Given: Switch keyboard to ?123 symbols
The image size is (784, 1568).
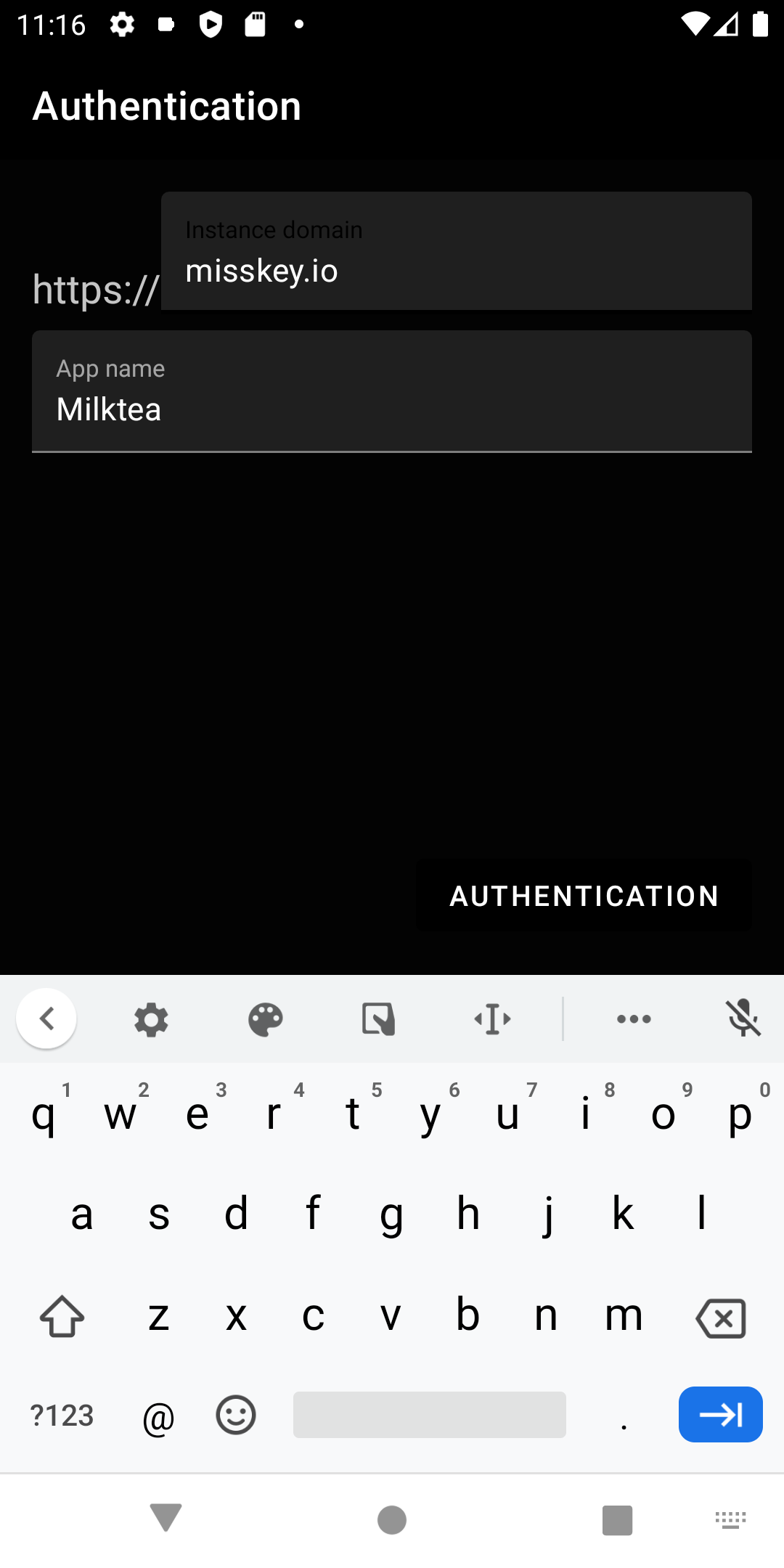Looking at the screenshot, I should point(62,1415).
